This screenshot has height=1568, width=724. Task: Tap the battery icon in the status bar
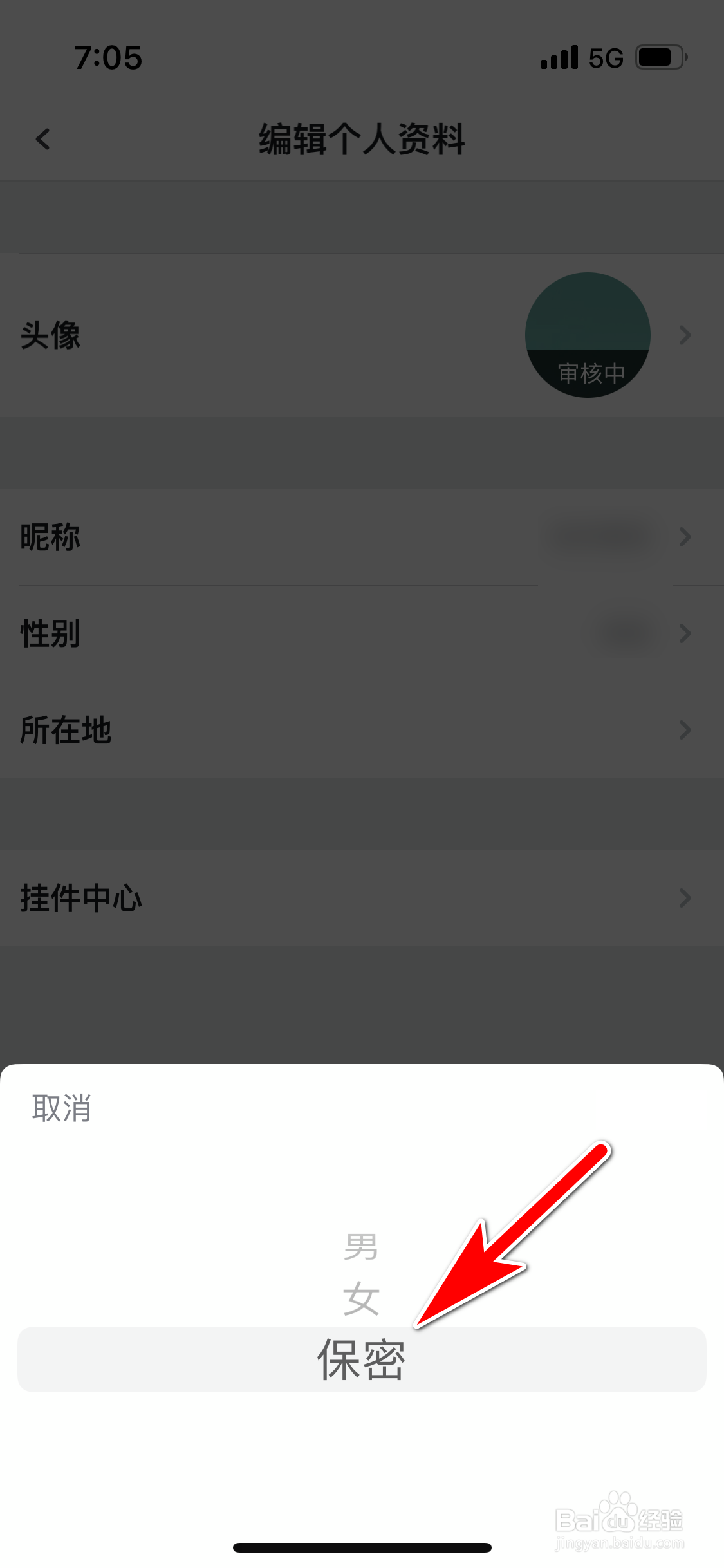coord(660,57)
